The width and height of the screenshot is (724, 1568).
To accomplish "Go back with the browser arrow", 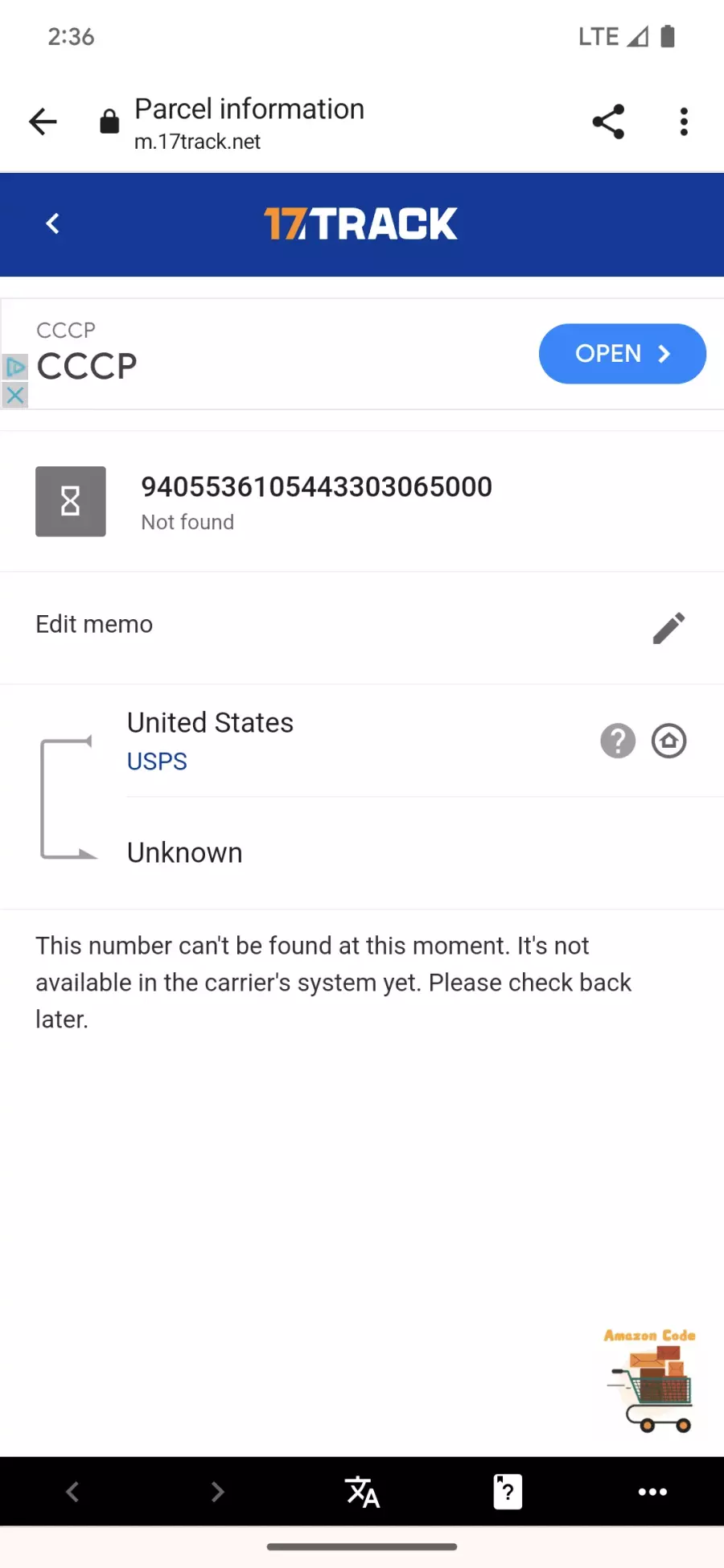I will [43, 122].
